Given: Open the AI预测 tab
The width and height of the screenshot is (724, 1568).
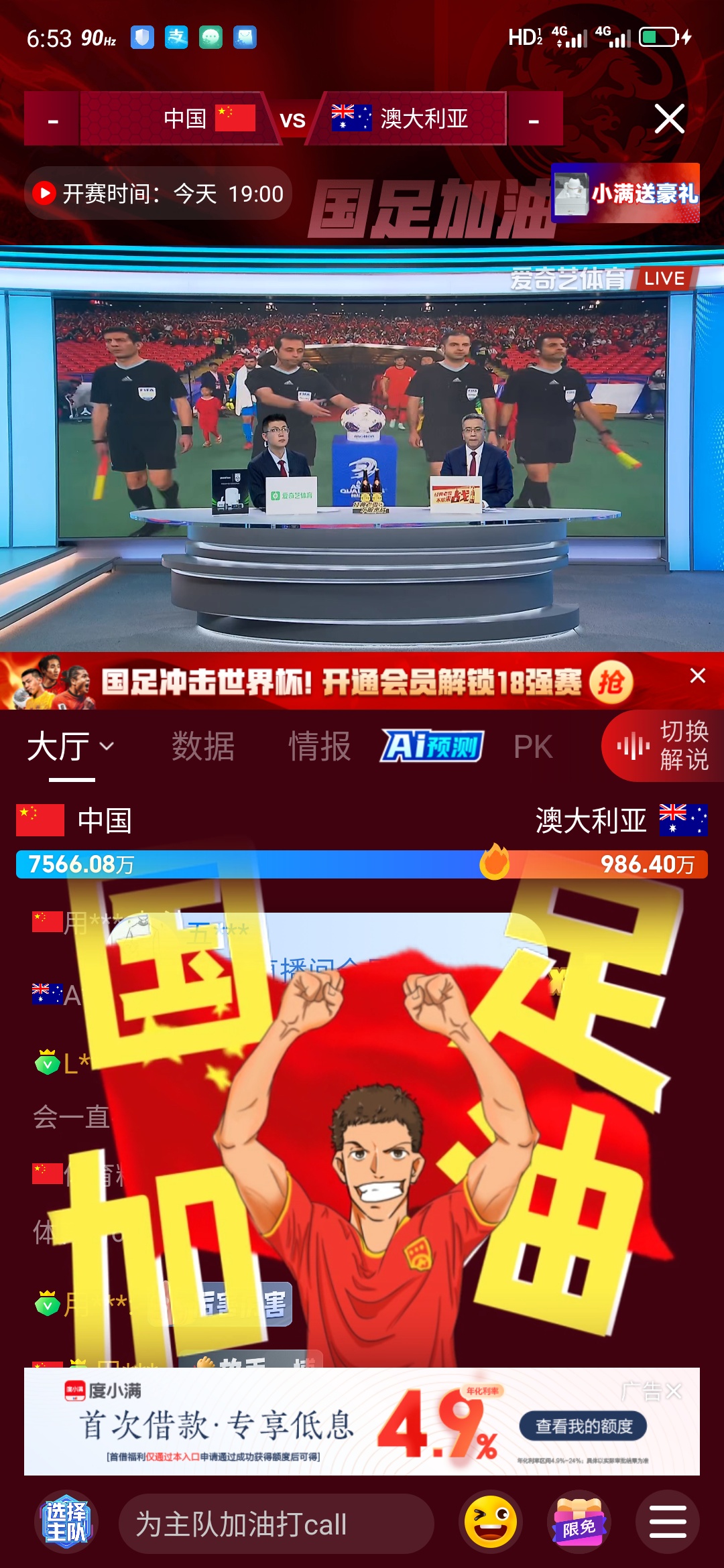Looking at the screenshot, I should (x=432, y=746).
